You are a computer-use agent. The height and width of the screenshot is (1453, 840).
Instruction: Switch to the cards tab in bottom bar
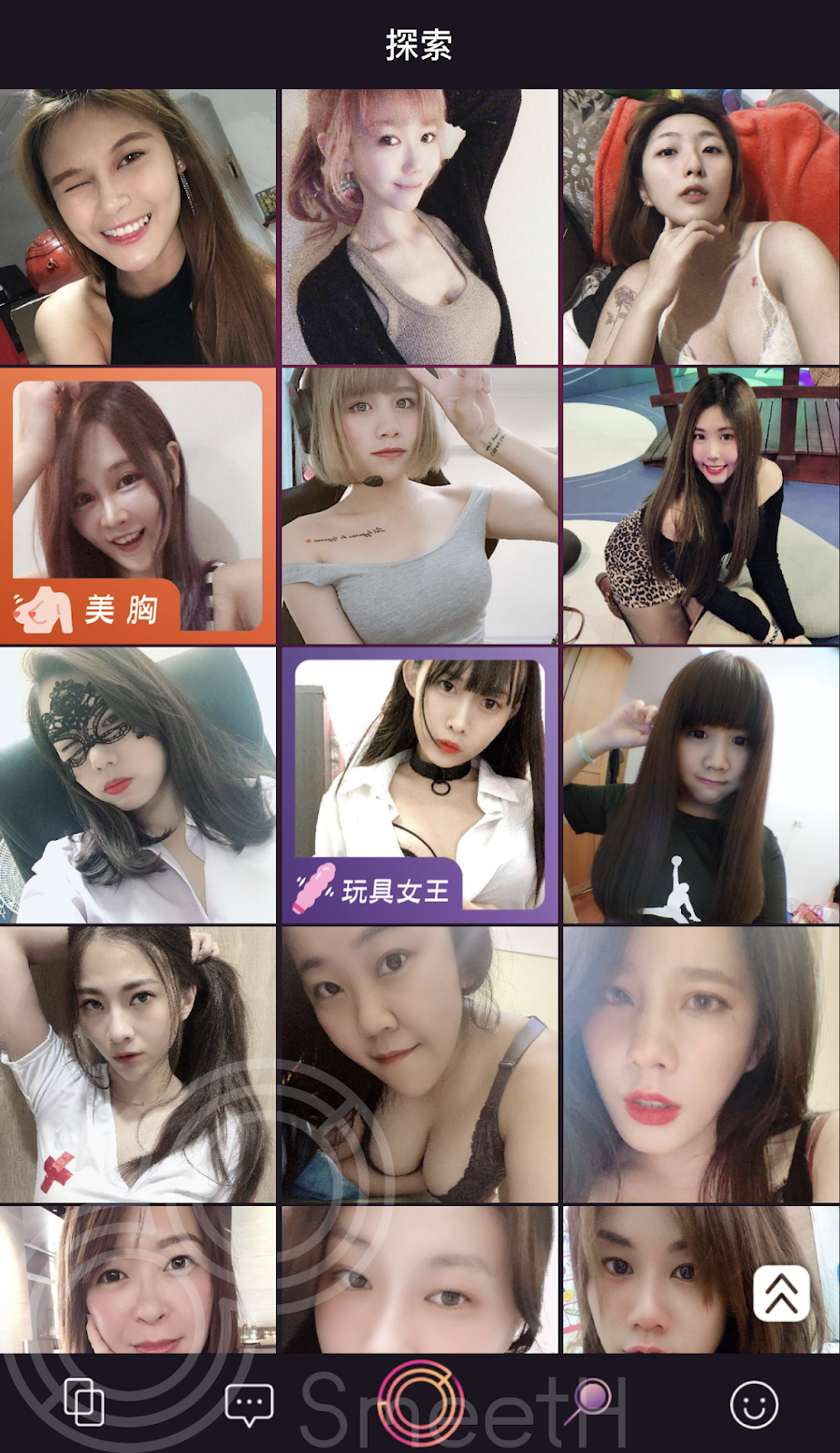84,1403
